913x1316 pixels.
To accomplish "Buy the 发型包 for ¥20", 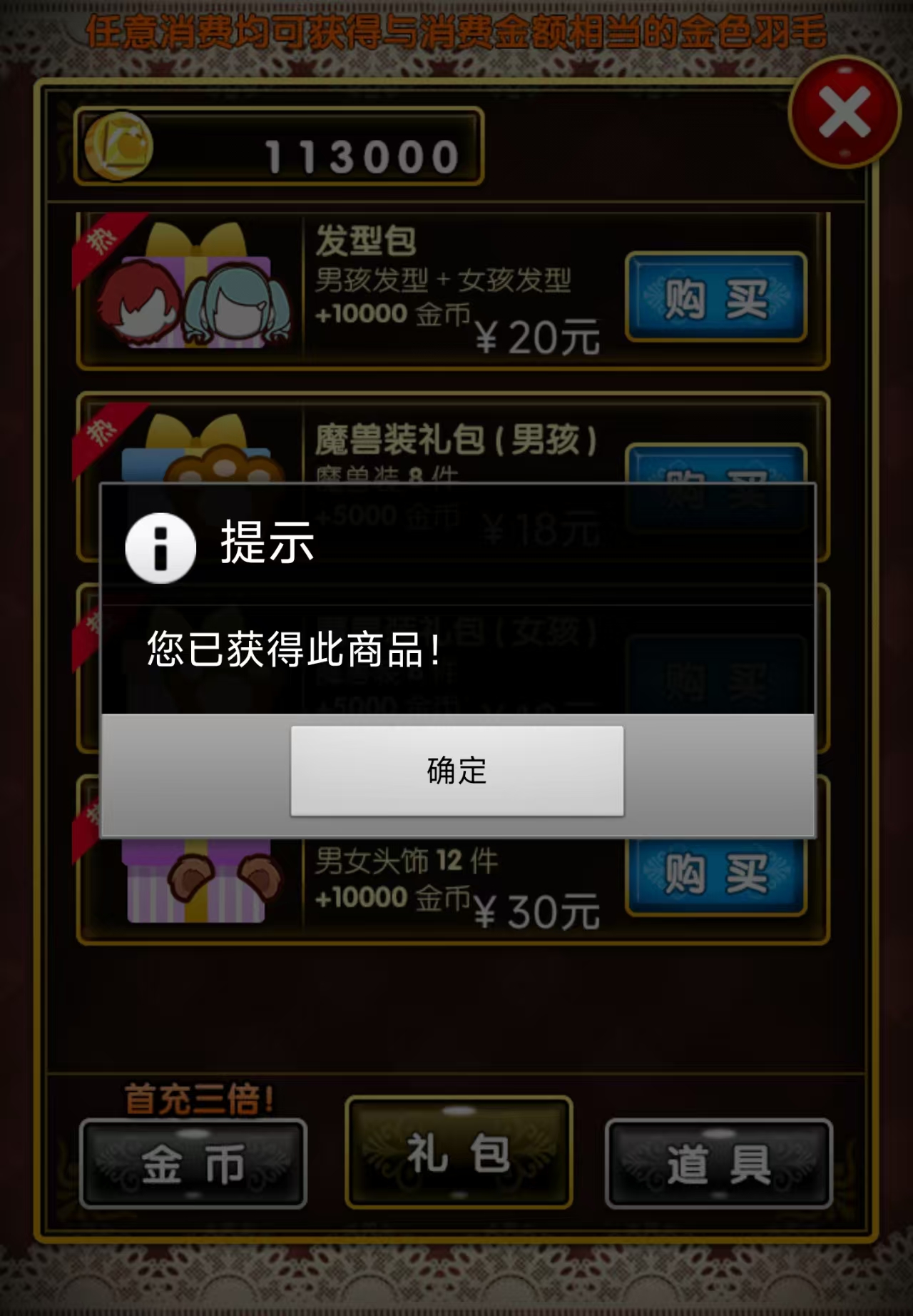I will pyautogui.click(x=715, y=297).
